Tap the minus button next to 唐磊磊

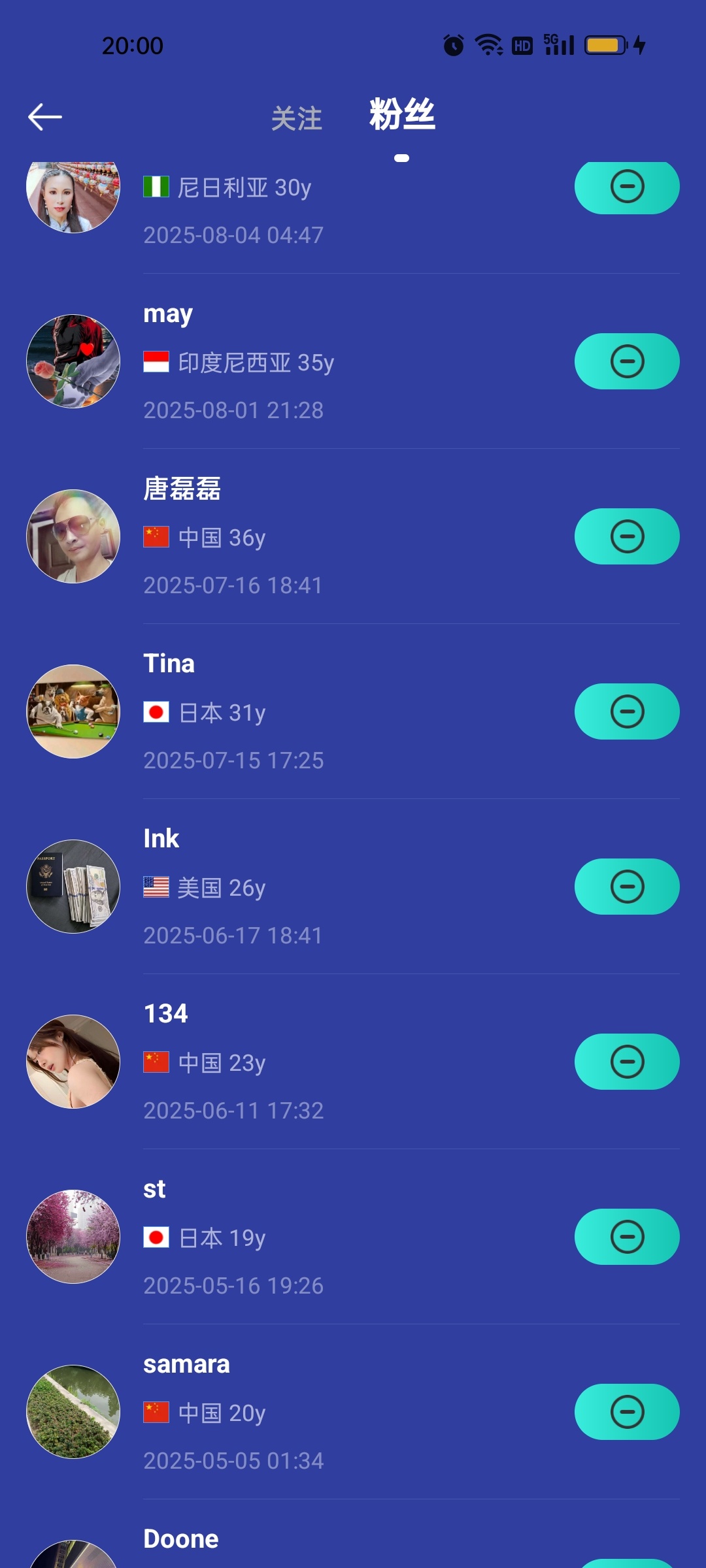pyautogui.click(x=626, y=536)
